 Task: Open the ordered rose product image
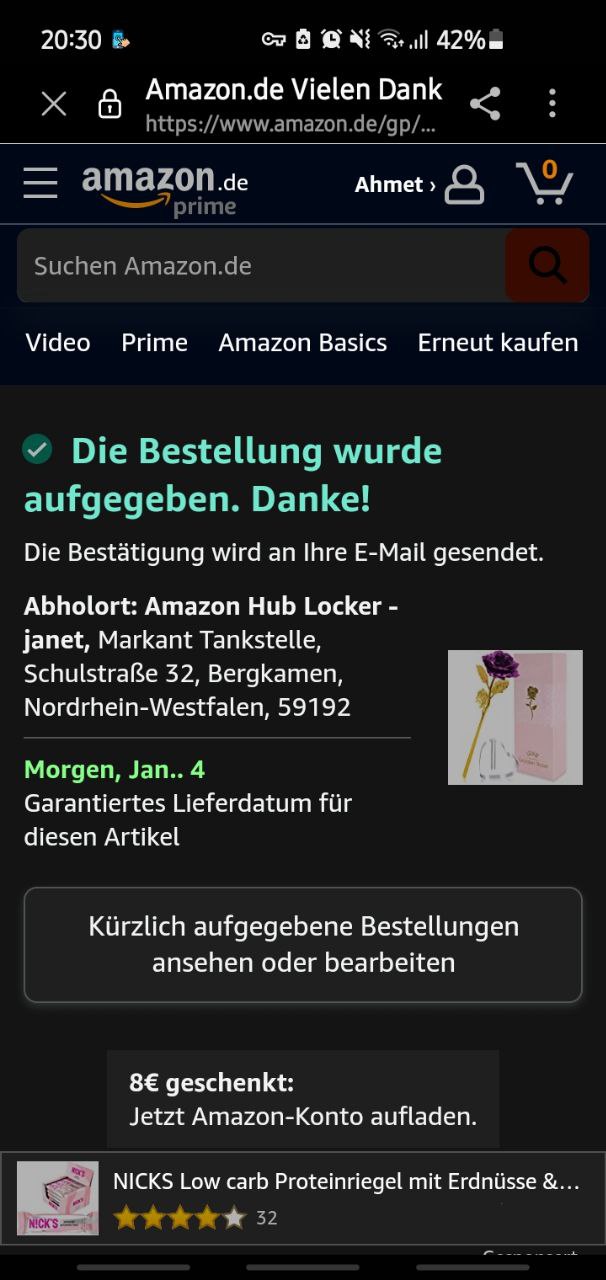(x=514, y=717)
